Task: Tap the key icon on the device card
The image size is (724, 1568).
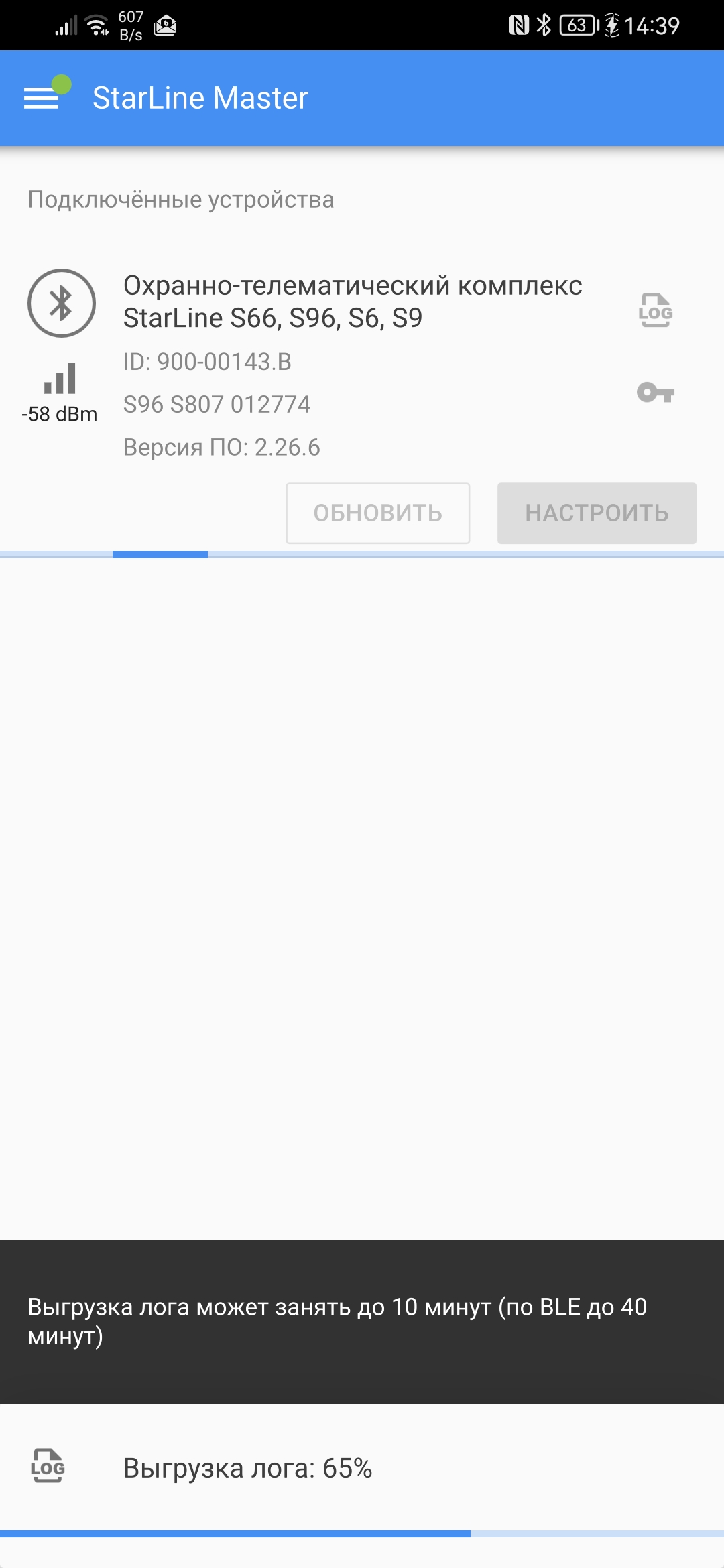Action: pos(655,392)
